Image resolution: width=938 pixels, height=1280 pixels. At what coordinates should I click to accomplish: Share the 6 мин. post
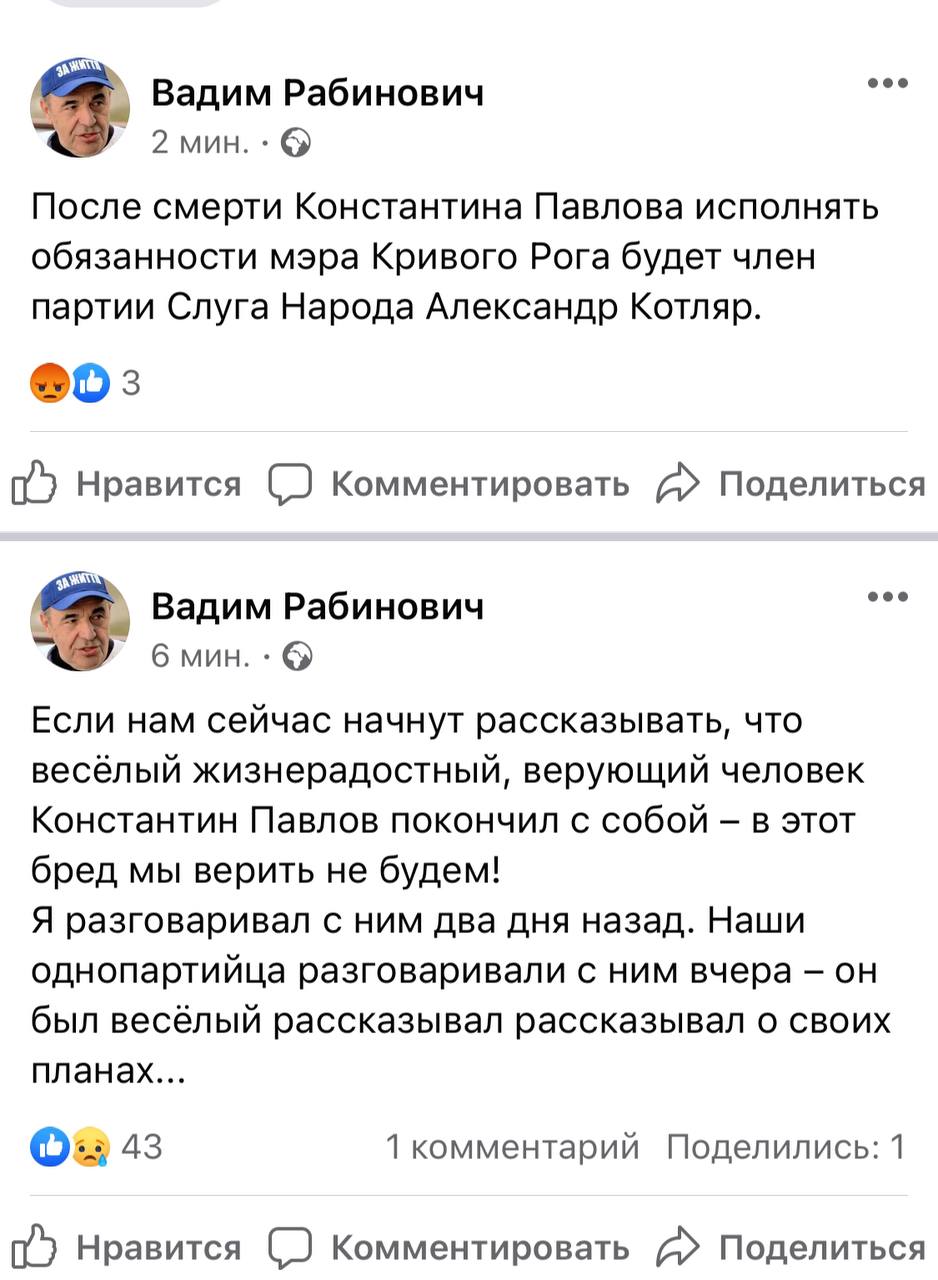point(790,1248)
